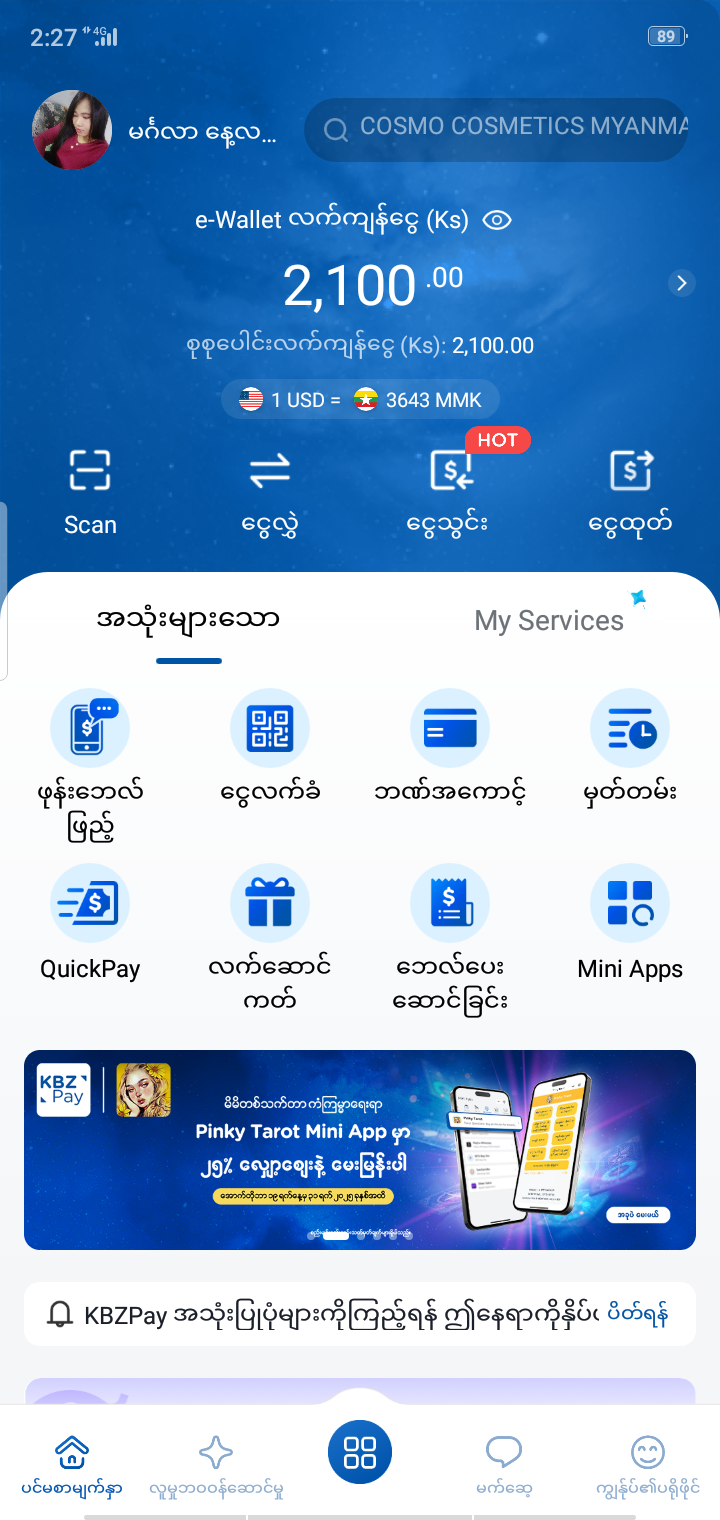Hide the e-Wallet balance with eye icon
Image resolution: width=720 pixels, height=1520 pixels.
click(497, 220)
